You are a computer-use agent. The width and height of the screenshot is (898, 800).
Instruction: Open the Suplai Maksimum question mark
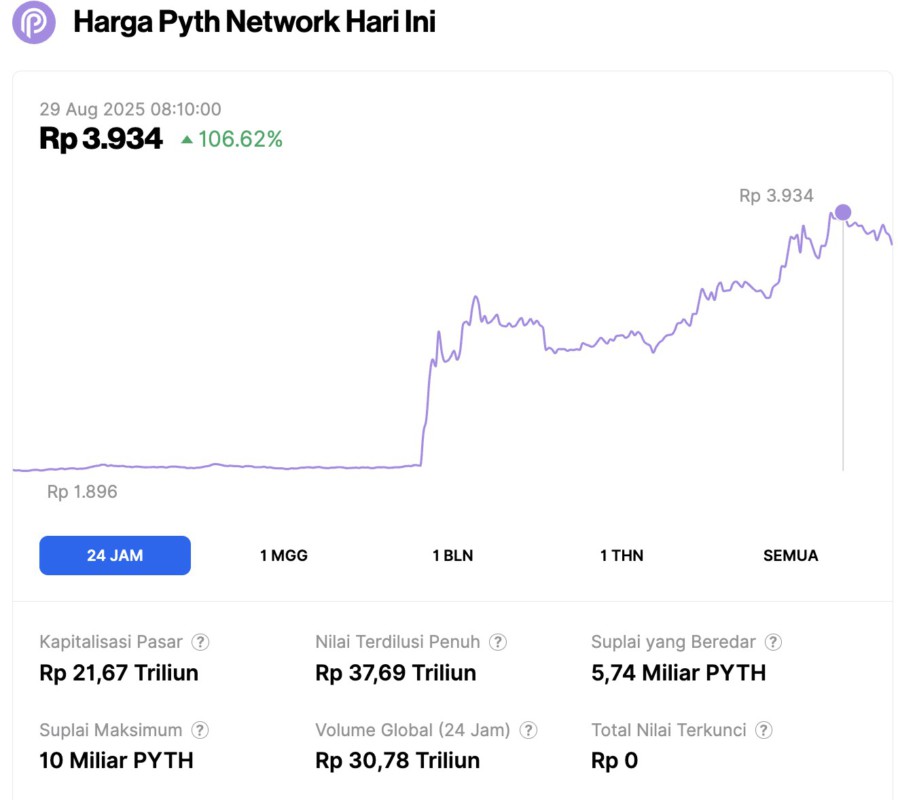click(200, 730)
